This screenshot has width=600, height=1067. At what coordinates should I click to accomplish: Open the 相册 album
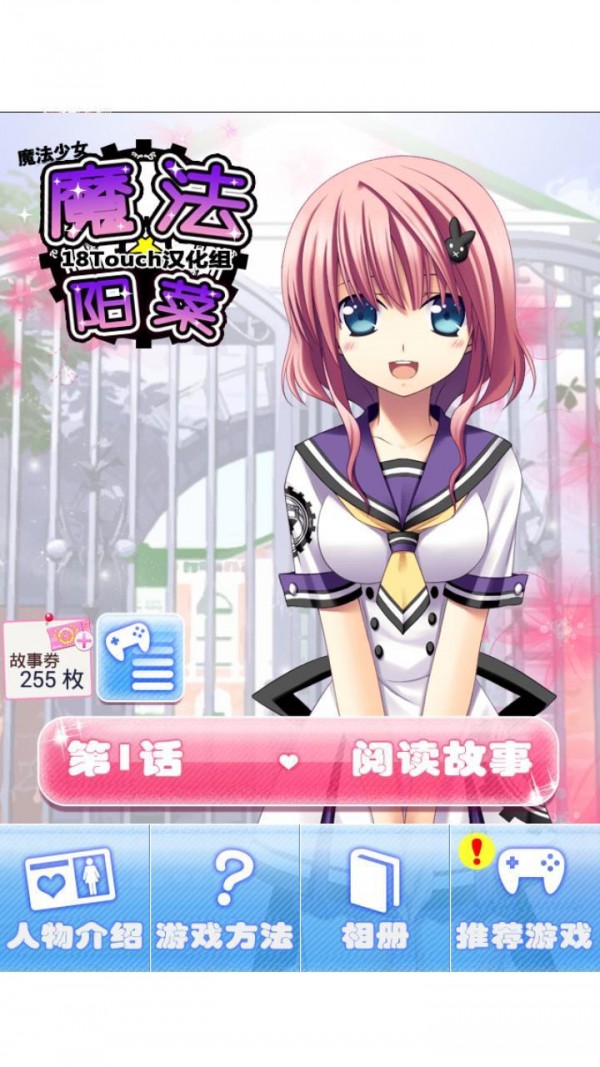coord(375,898)
